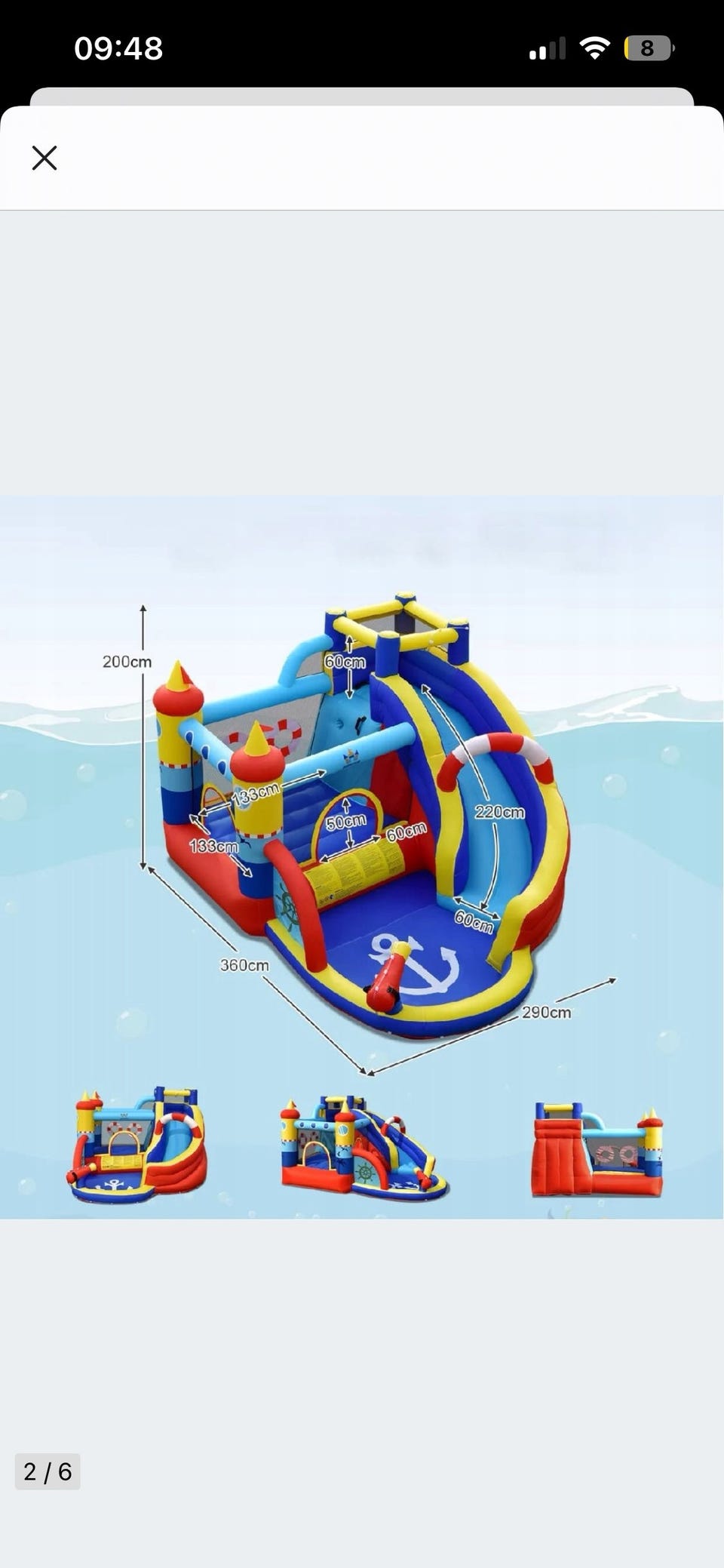Tap the bouncy castle product image

(x=362, y=857)
